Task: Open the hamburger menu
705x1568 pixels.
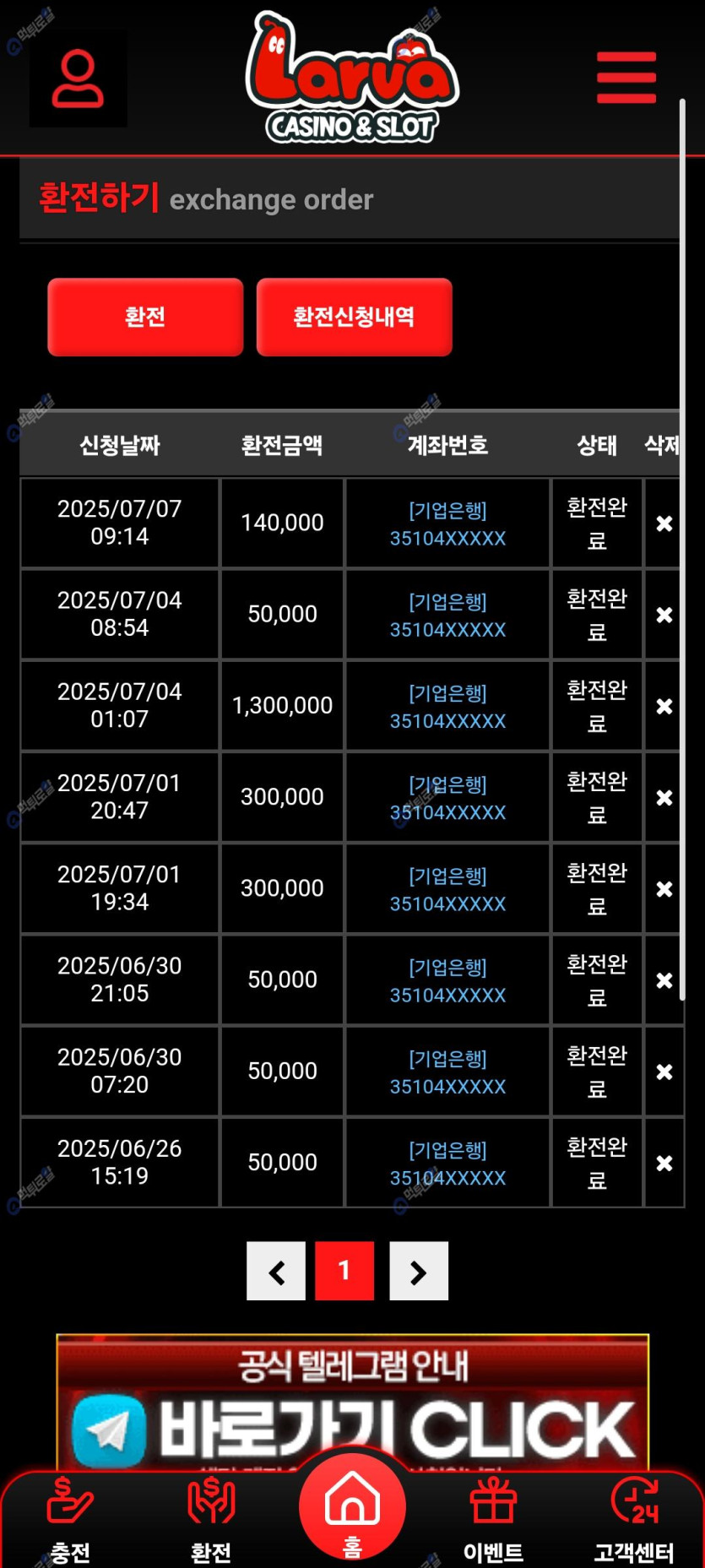Action: tap(626, 78)
